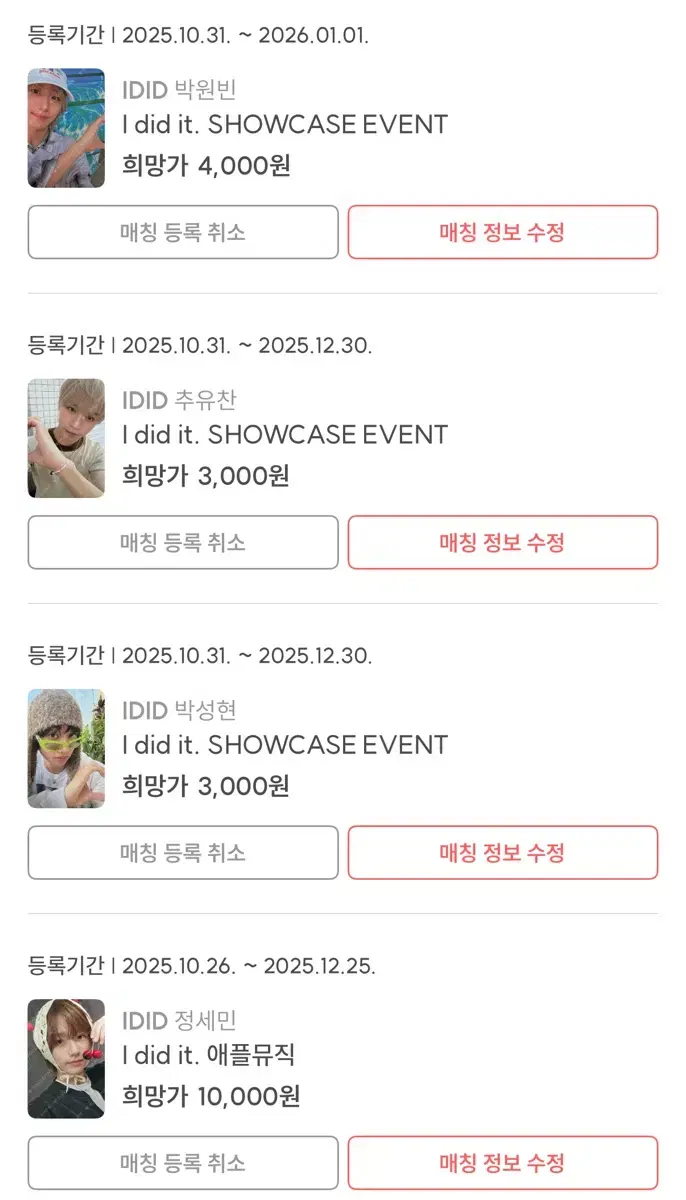View the 박성현 photocard thumbnail
The image size is (686, 1200).
tap(66, 748)
